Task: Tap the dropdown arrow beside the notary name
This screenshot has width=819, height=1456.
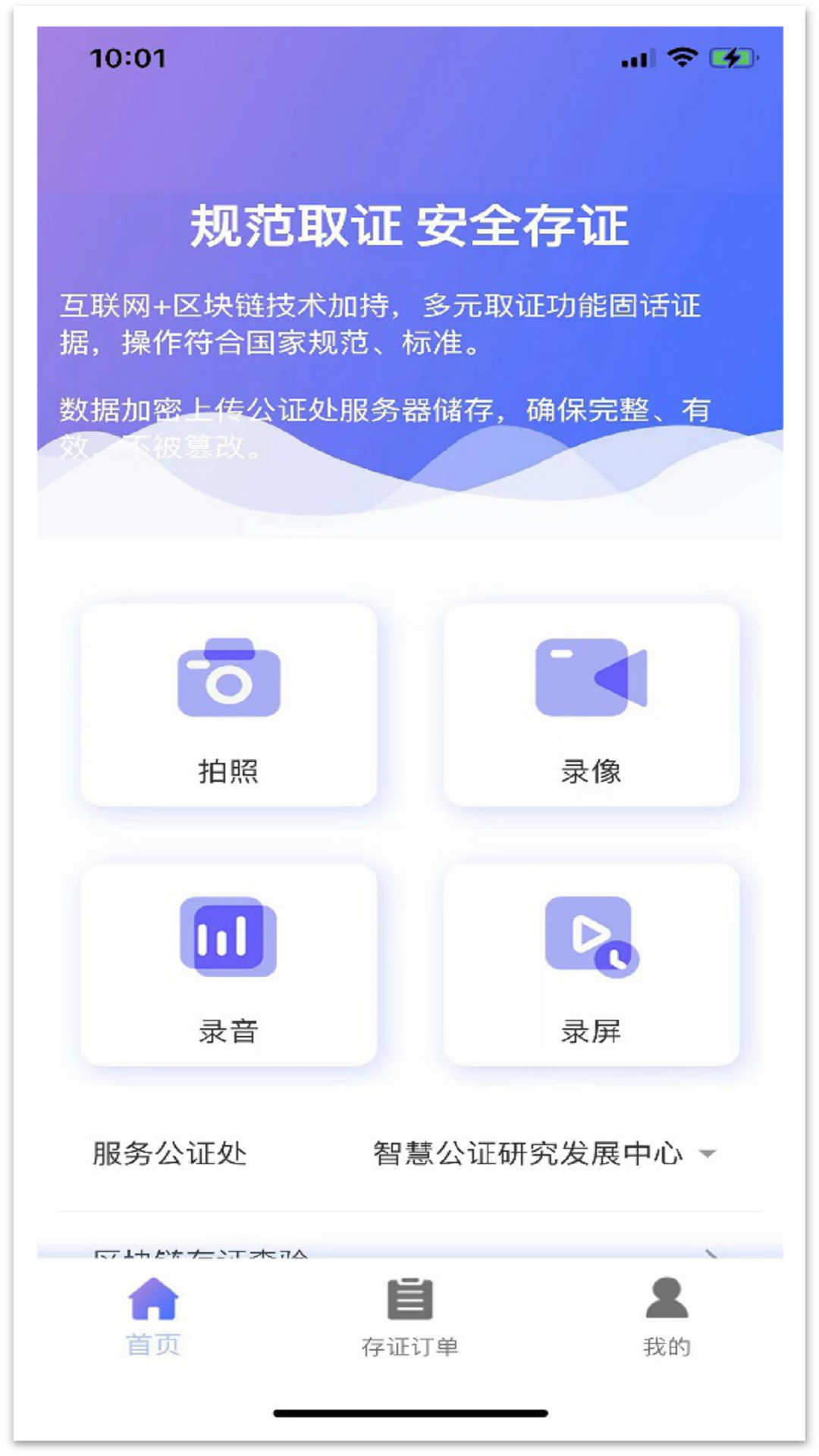Action: (708, 1154)
